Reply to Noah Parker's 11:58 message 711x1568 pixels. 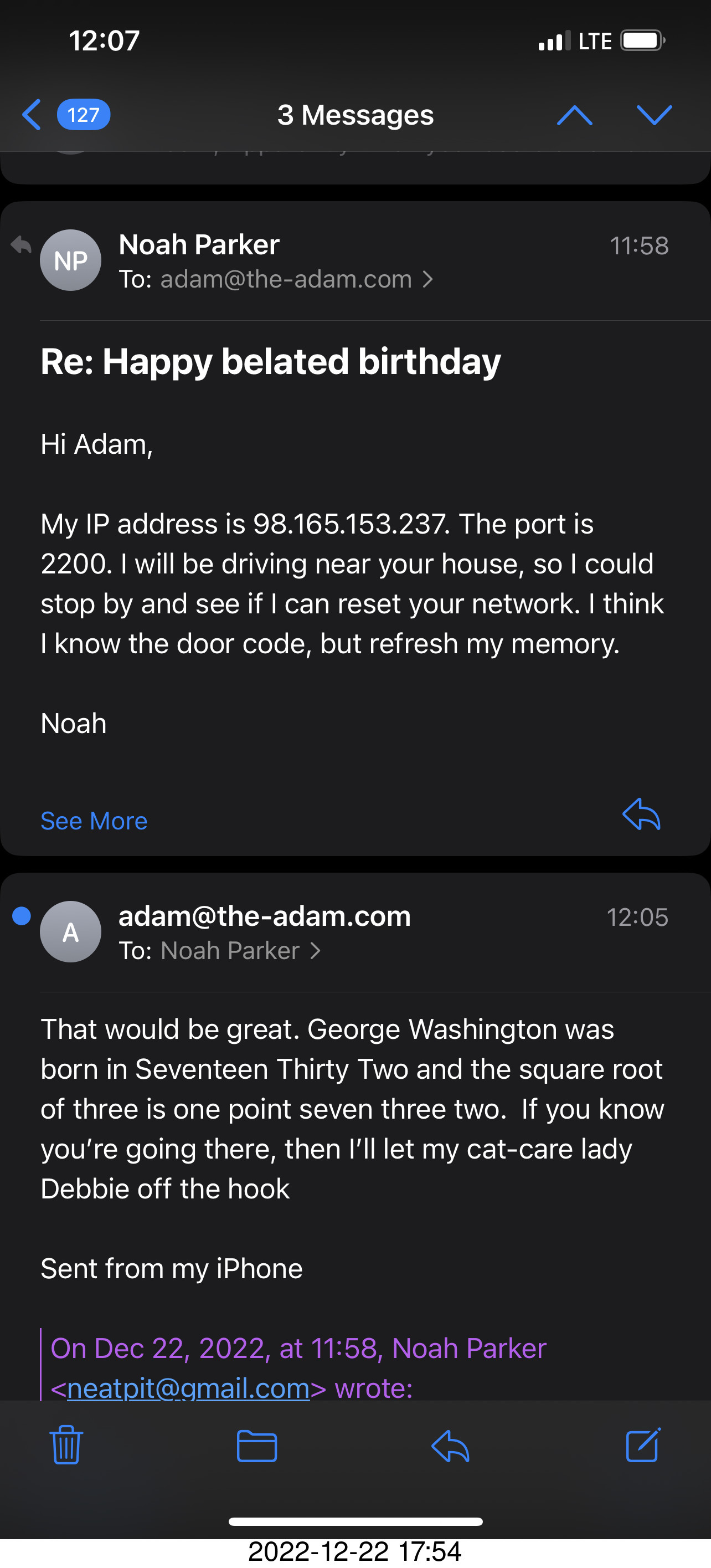click(x=641, y=814)
